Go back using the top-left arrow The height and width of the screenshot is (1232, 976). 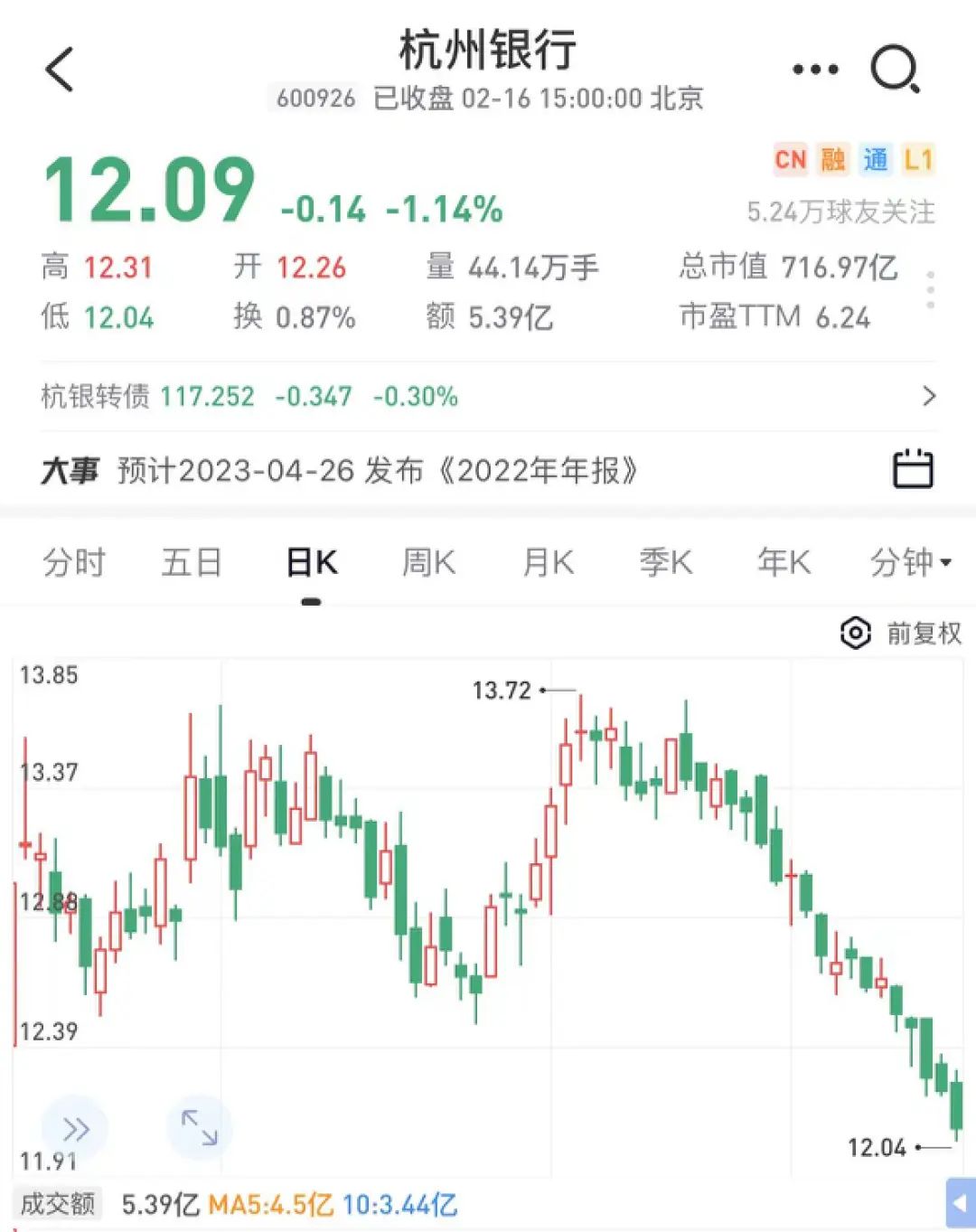pos(60,70)
